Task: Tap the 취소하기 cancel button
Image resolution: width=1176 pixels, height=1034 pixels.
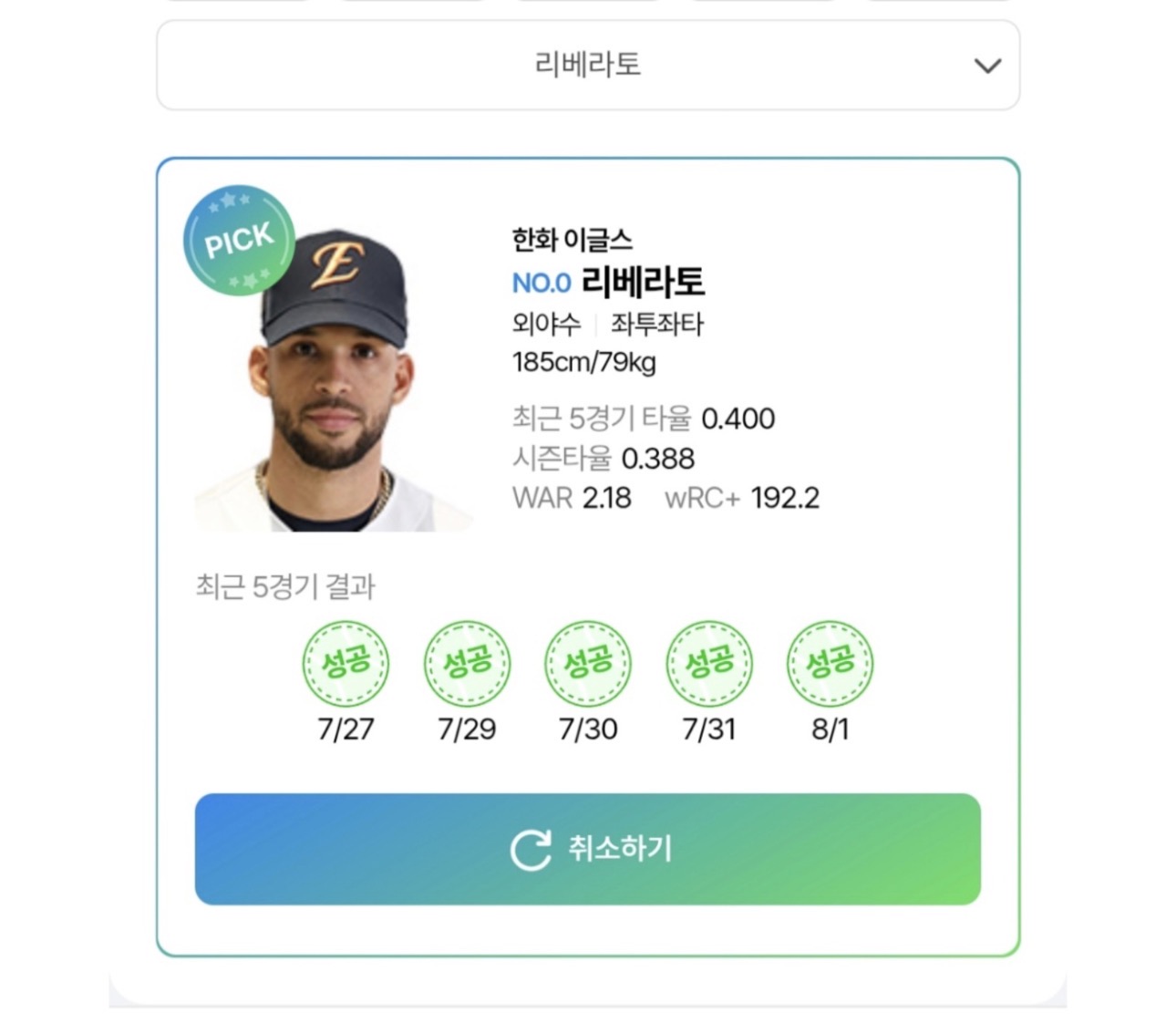Action: coord(587,849)
